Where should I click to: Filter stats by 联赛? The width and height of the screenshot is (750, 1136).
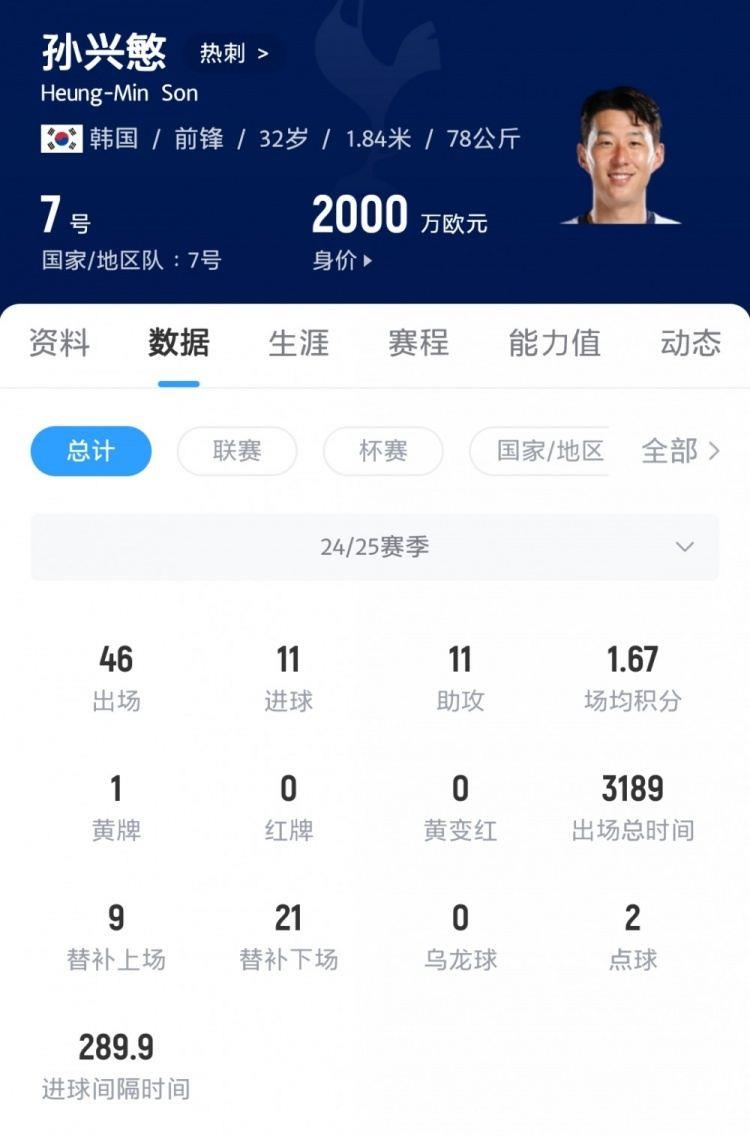tap(237, 451)
